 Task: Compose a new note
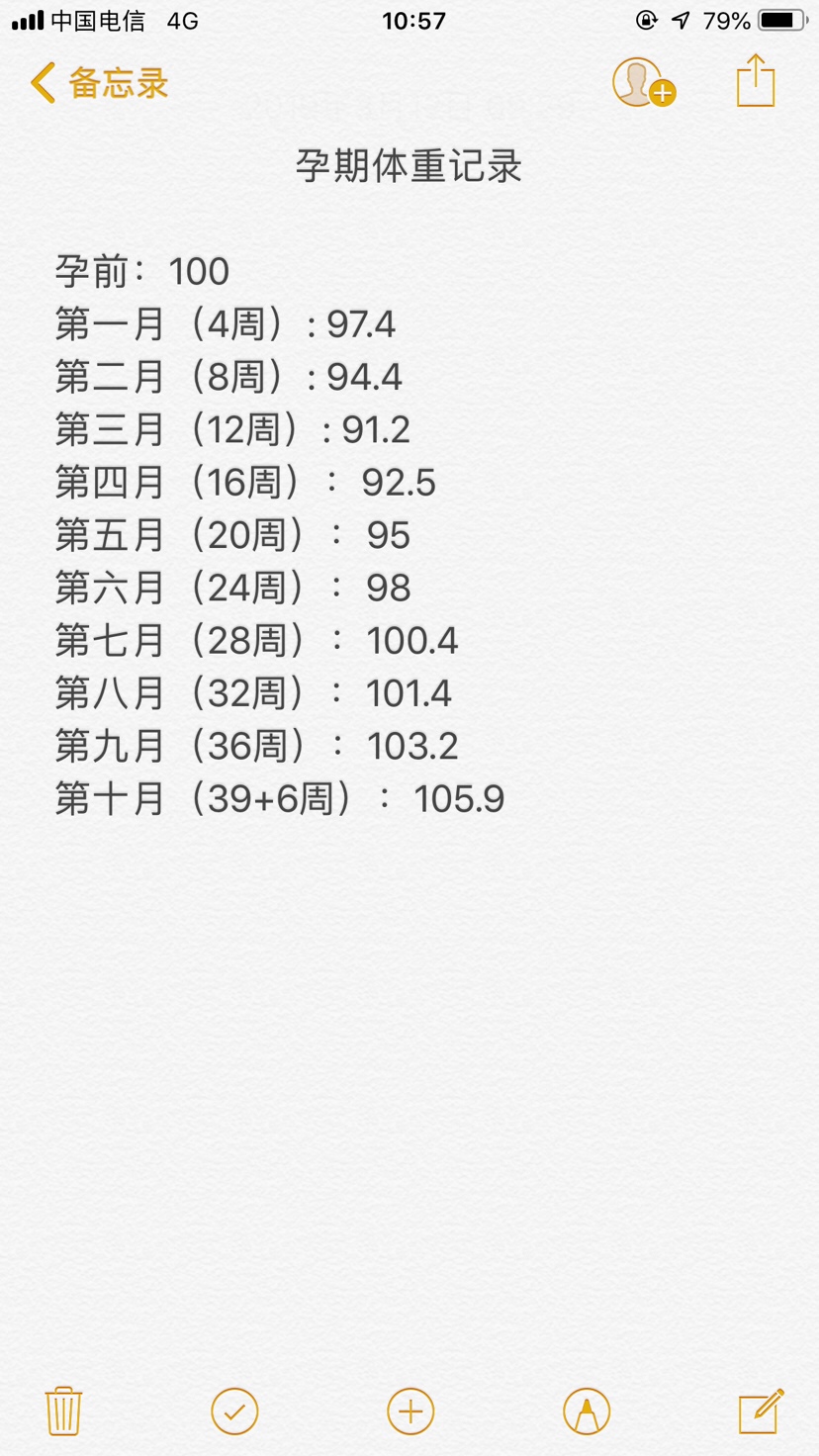pos(761,1410)
